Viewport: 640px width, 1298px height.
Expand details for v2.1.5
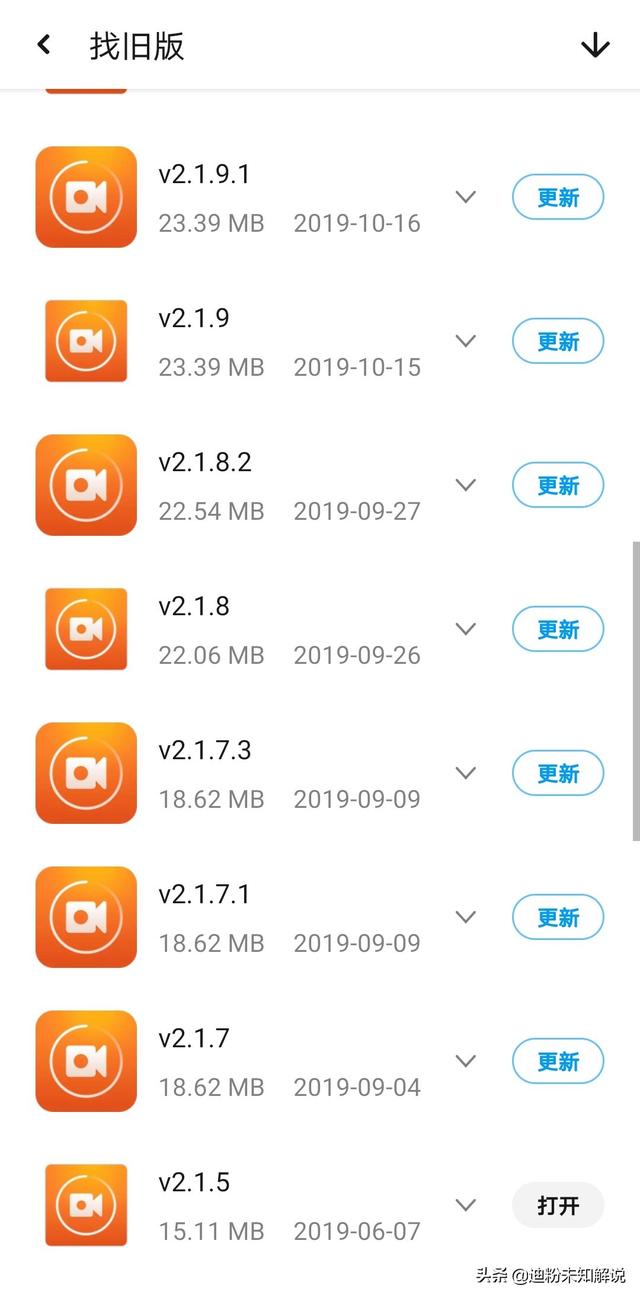click(x=465, y=1205)
